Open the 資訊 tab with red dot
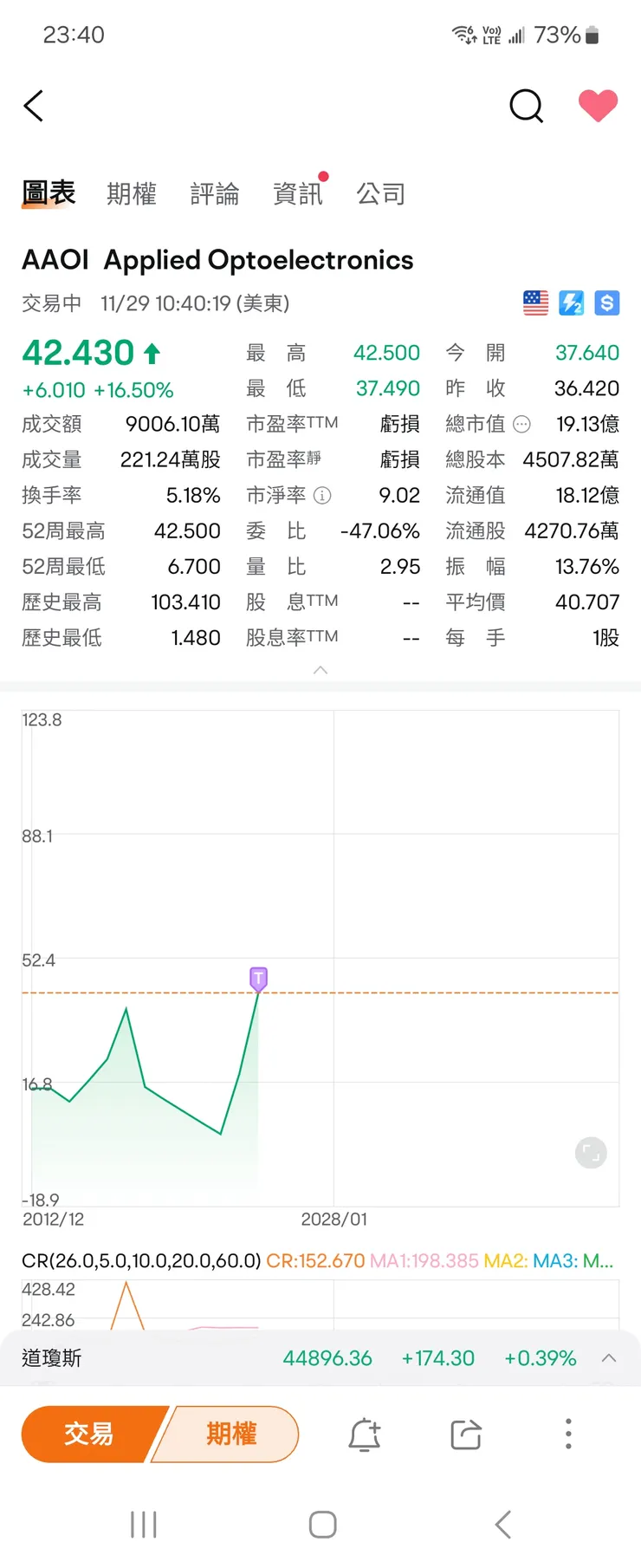The image size is (641, 1568). tap(298, 193)
